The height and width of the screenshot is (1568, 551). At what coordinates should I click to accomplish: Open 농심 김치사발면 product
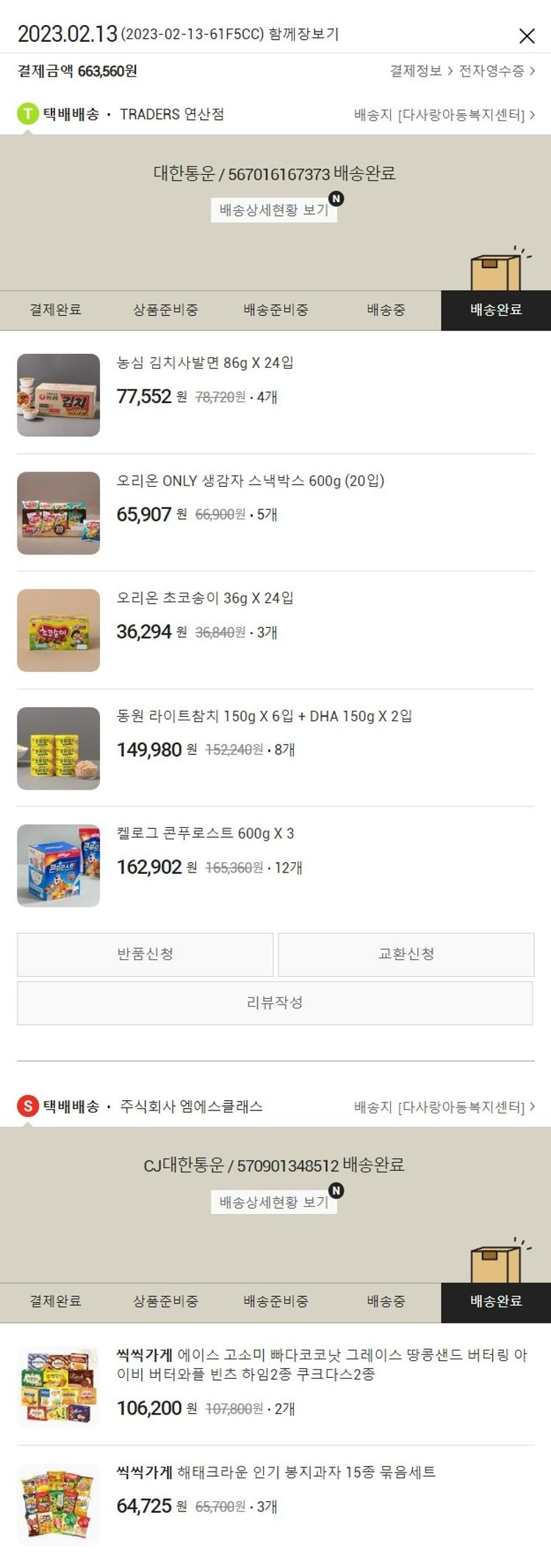point(205,363)
